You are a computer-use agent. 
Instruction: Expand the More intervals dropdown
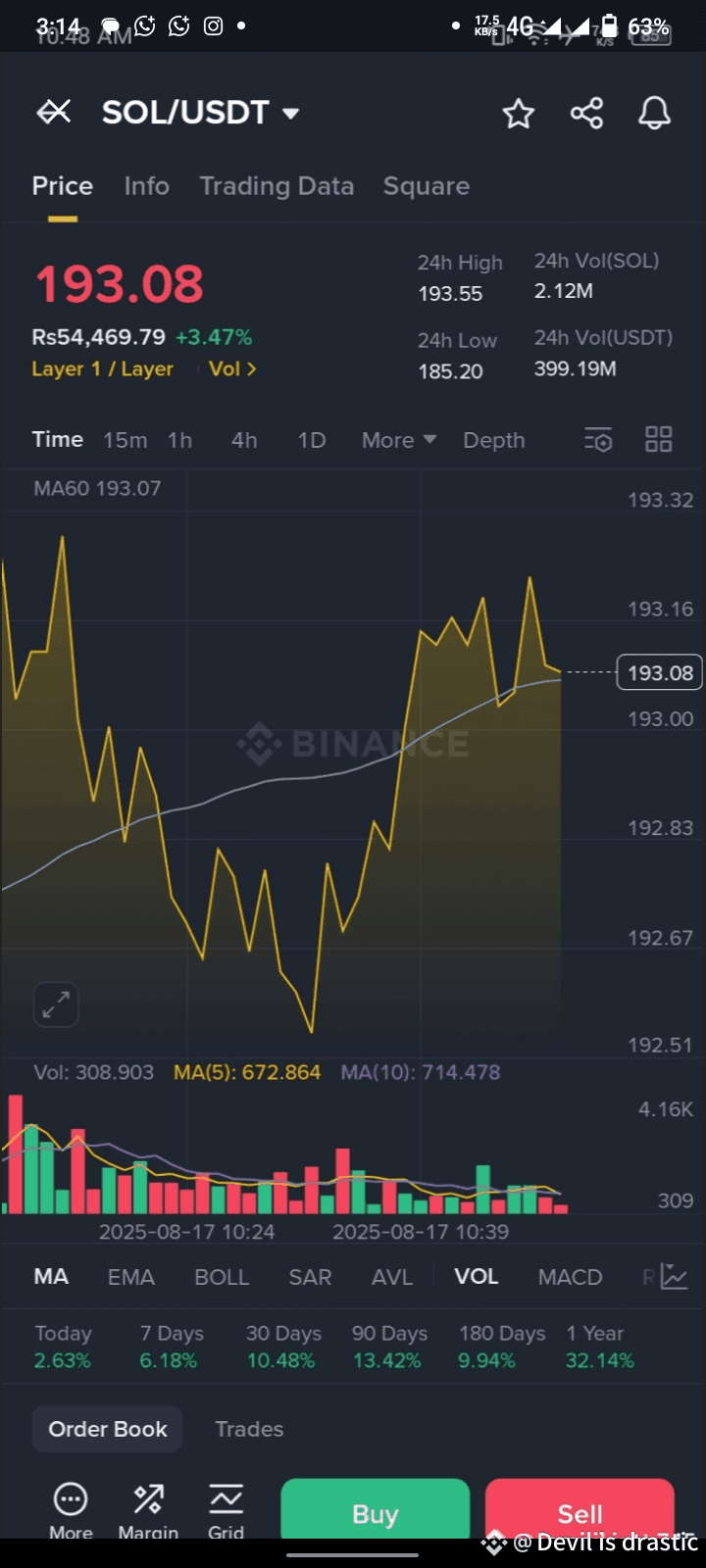[x=399, y=440]
